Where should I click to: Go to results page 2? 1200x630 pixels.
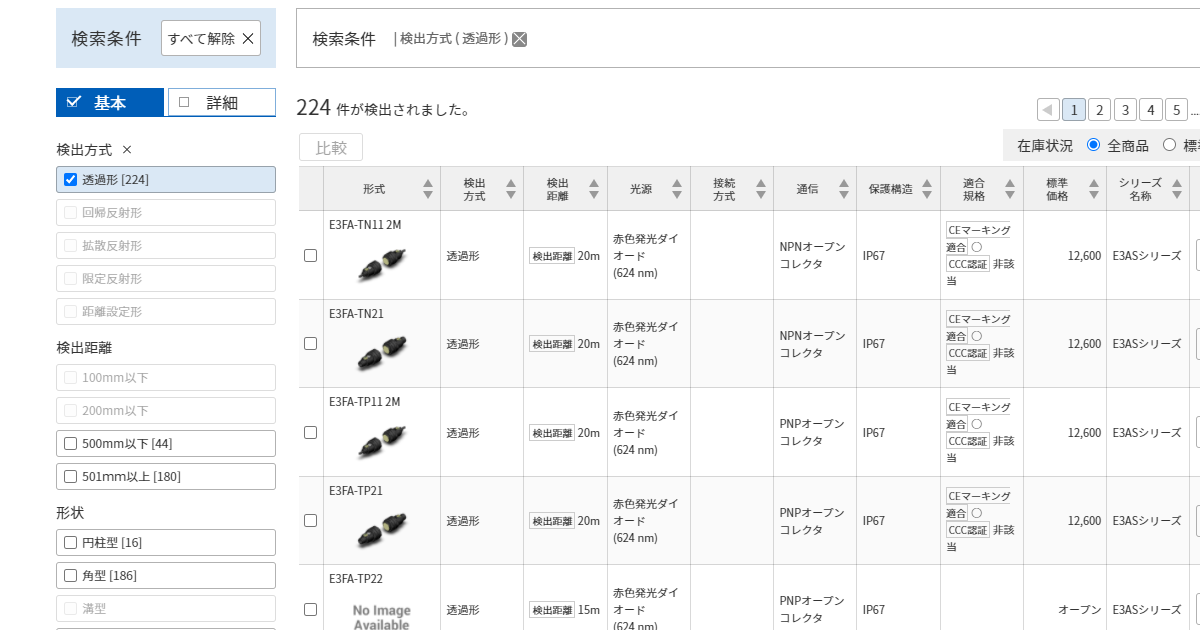click(x=1099, y=110)
